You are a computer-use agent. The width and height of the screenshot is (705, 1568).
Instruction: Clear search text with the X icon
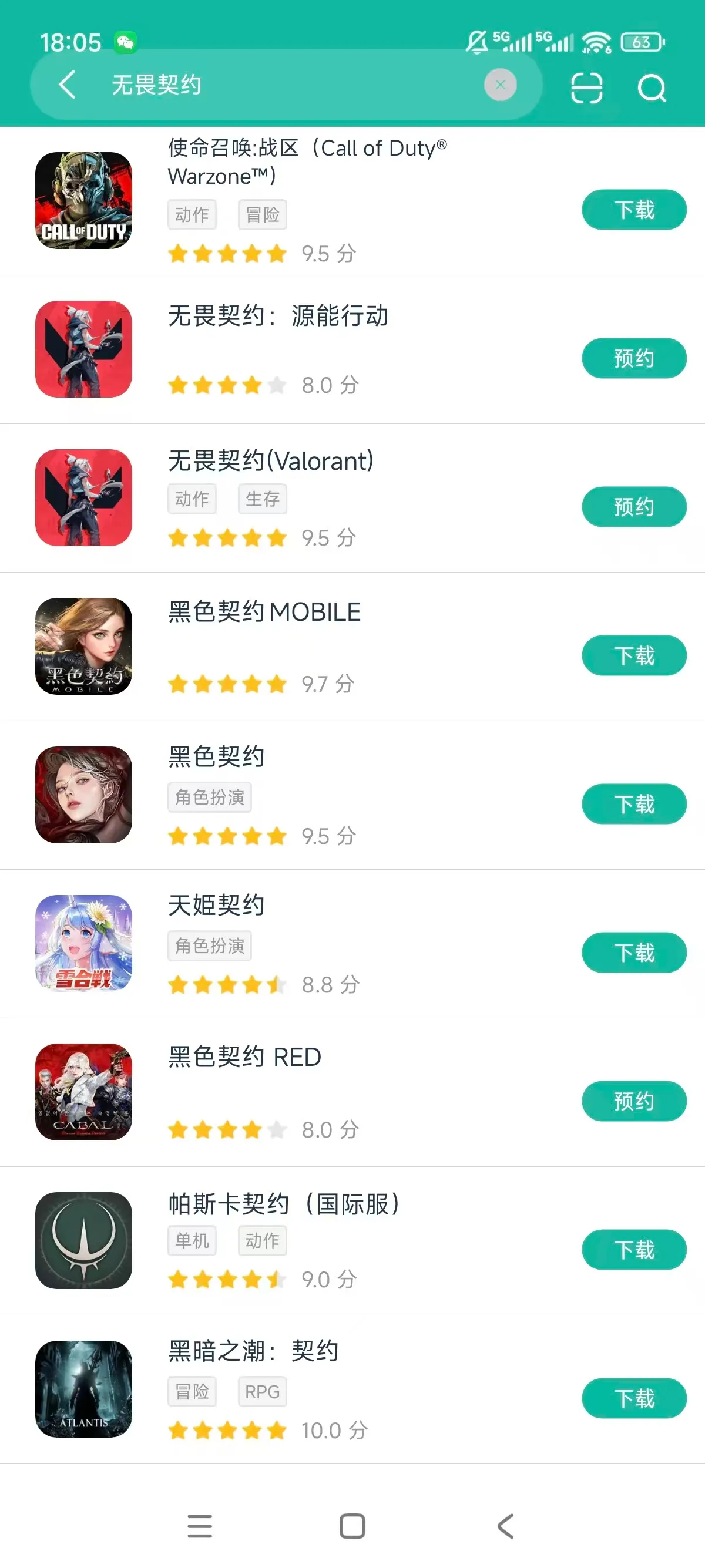pos(501,85)
